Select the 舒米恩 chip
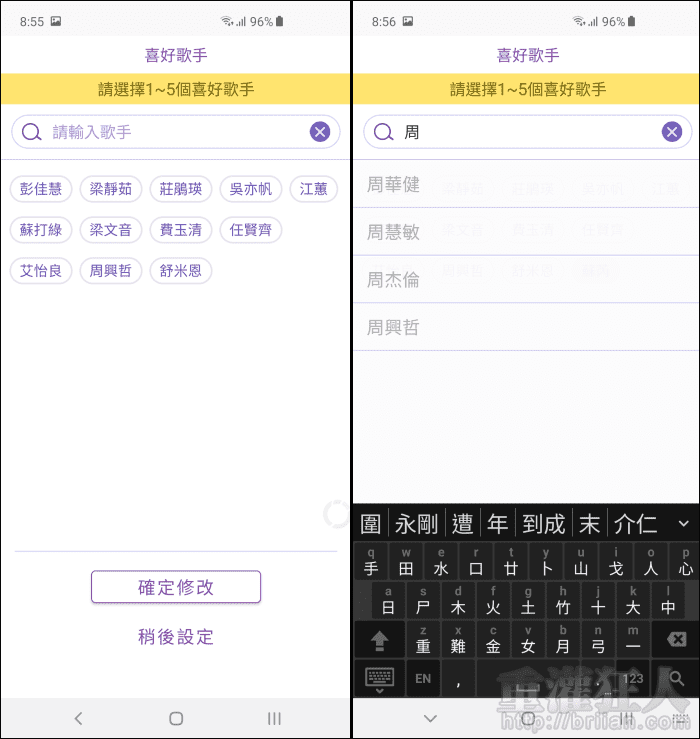This screenshot has height=739, width=700. (x=181, y=271)
